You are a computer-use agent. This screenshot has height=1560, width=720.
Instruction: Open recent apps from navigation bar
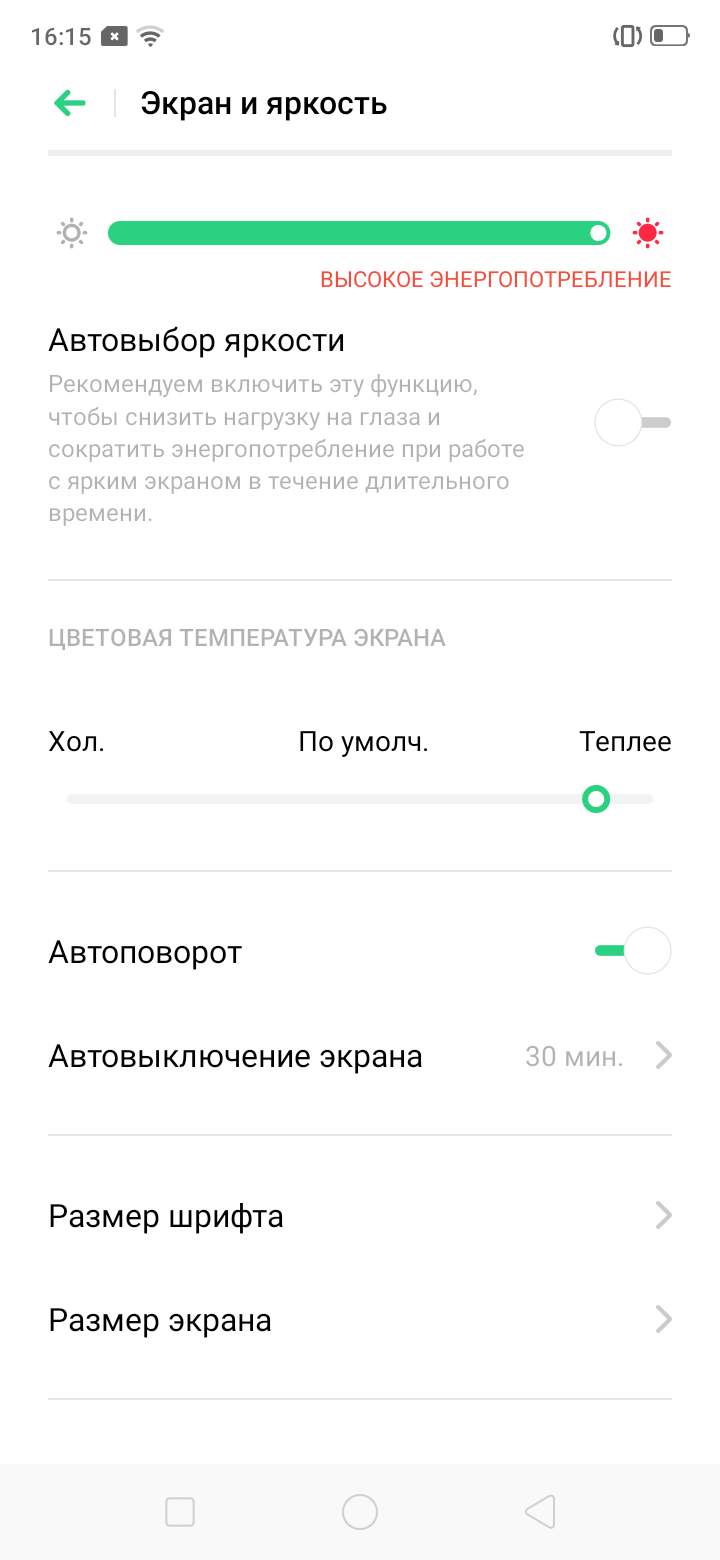tap(180, 1512)
